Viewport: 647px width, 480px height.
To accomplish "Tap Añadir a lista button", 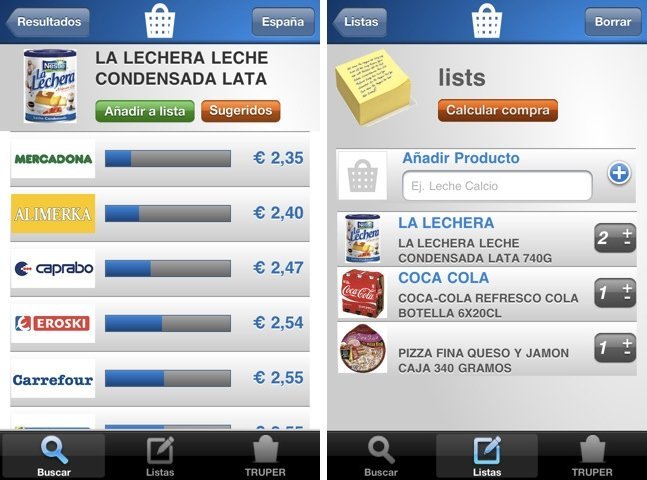I will (145, 111).
